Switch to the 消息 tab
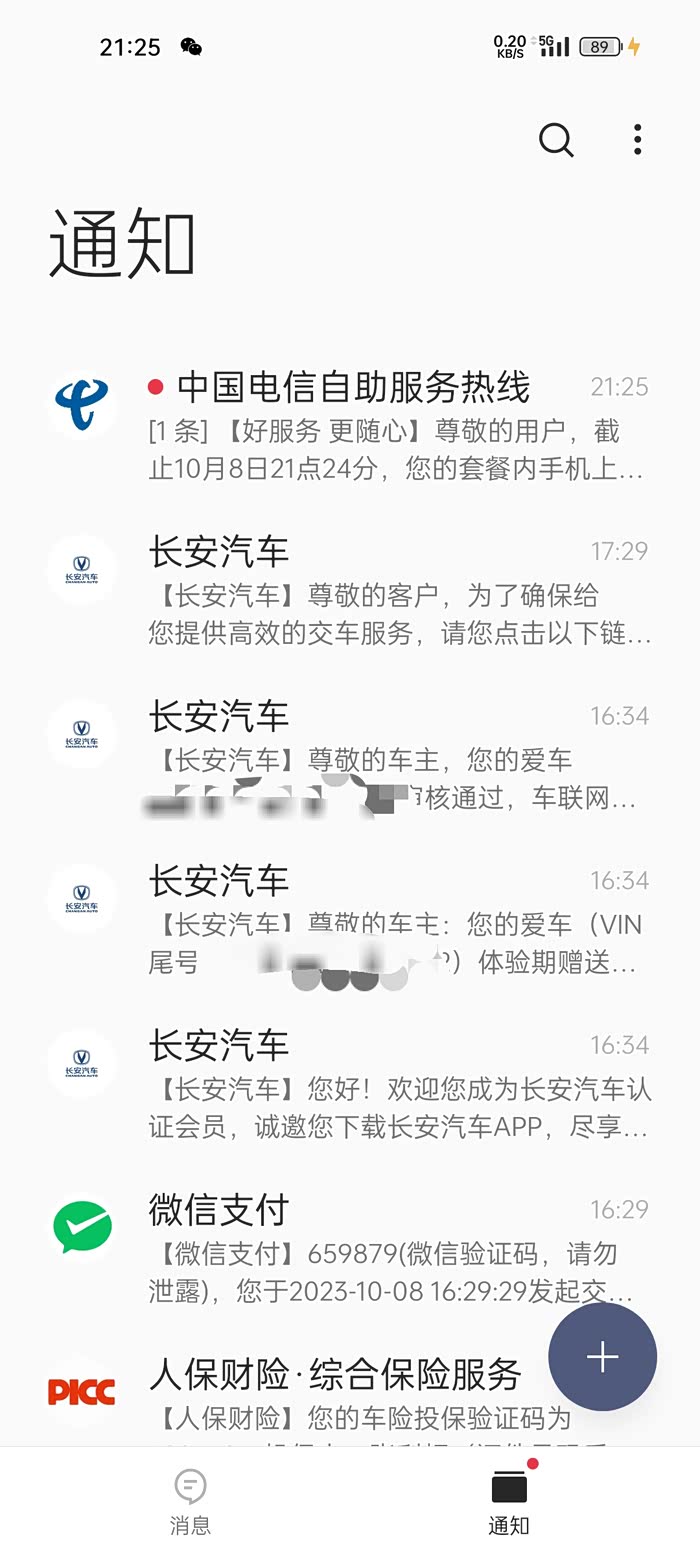The width and height of the screenshot is (700, 1555). coord(190,1501)
